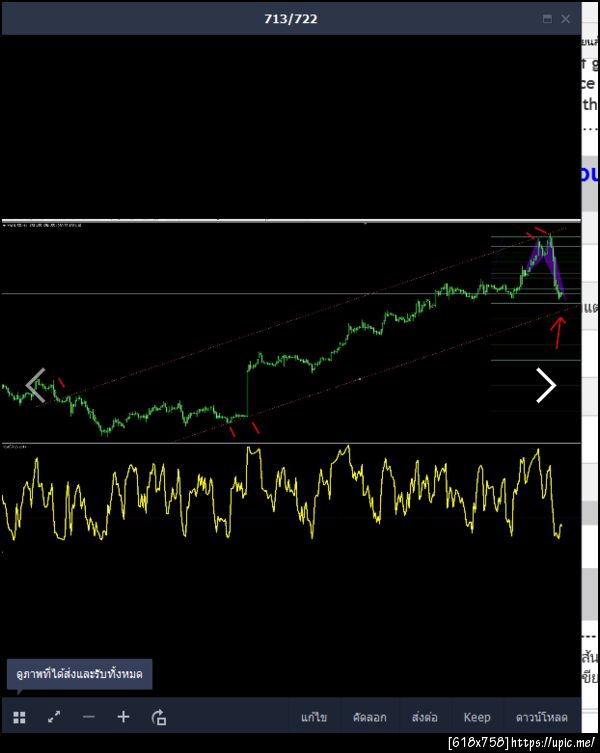Open the all photos grid view
This screenshot has height=753, width=600.
click(19, 717)
